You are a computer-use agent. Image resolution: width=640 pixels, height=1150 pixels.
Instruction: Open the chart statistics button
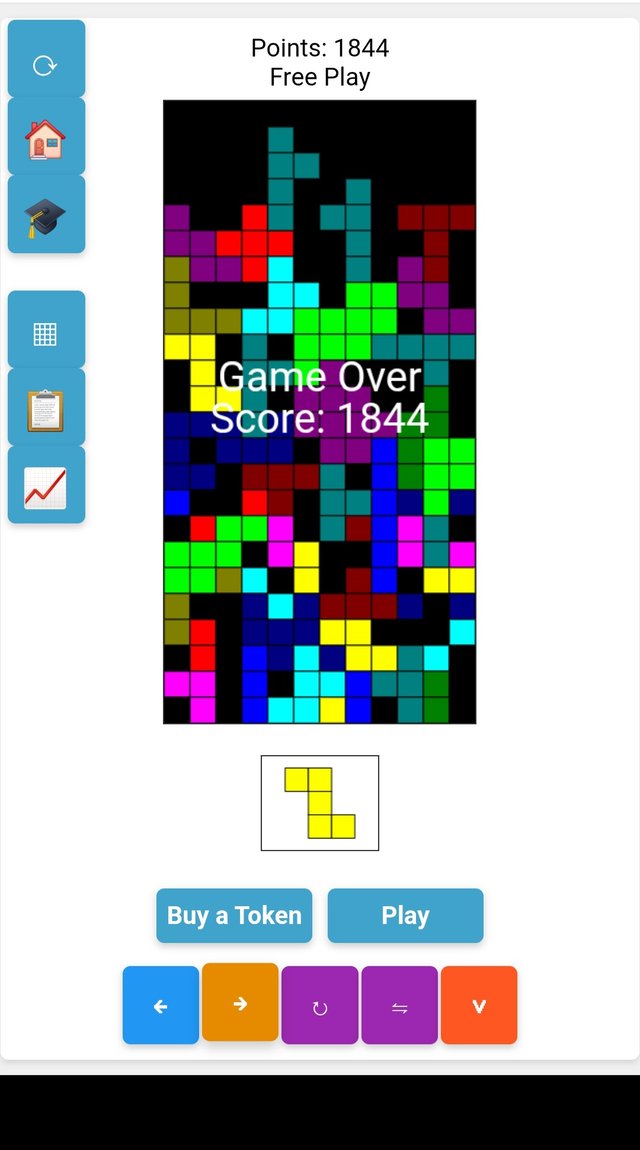(46, 486)
